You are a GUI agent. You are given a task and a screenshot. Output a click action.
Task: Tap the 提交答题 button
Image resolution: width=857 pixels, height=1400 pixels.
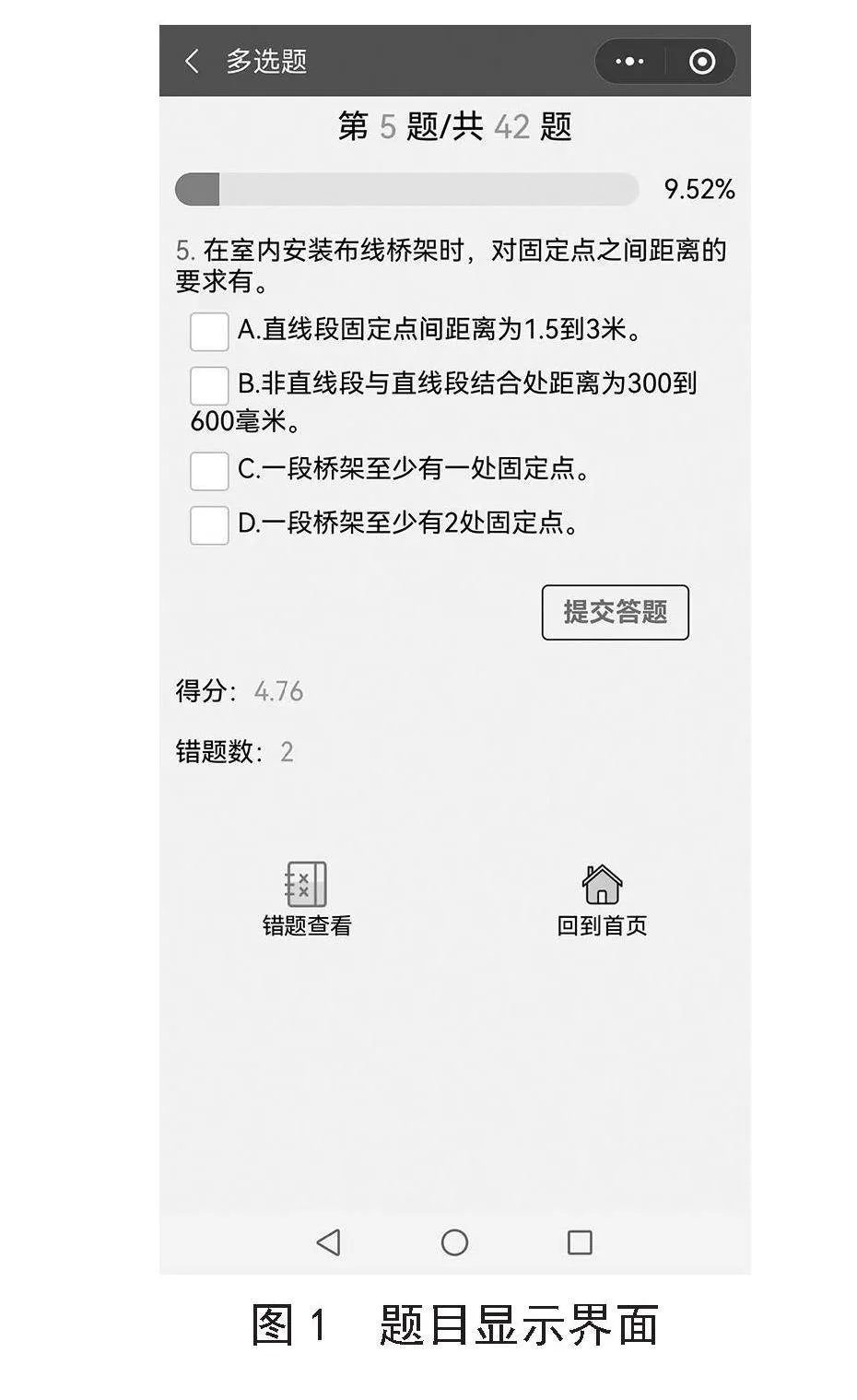pos(615,612)
